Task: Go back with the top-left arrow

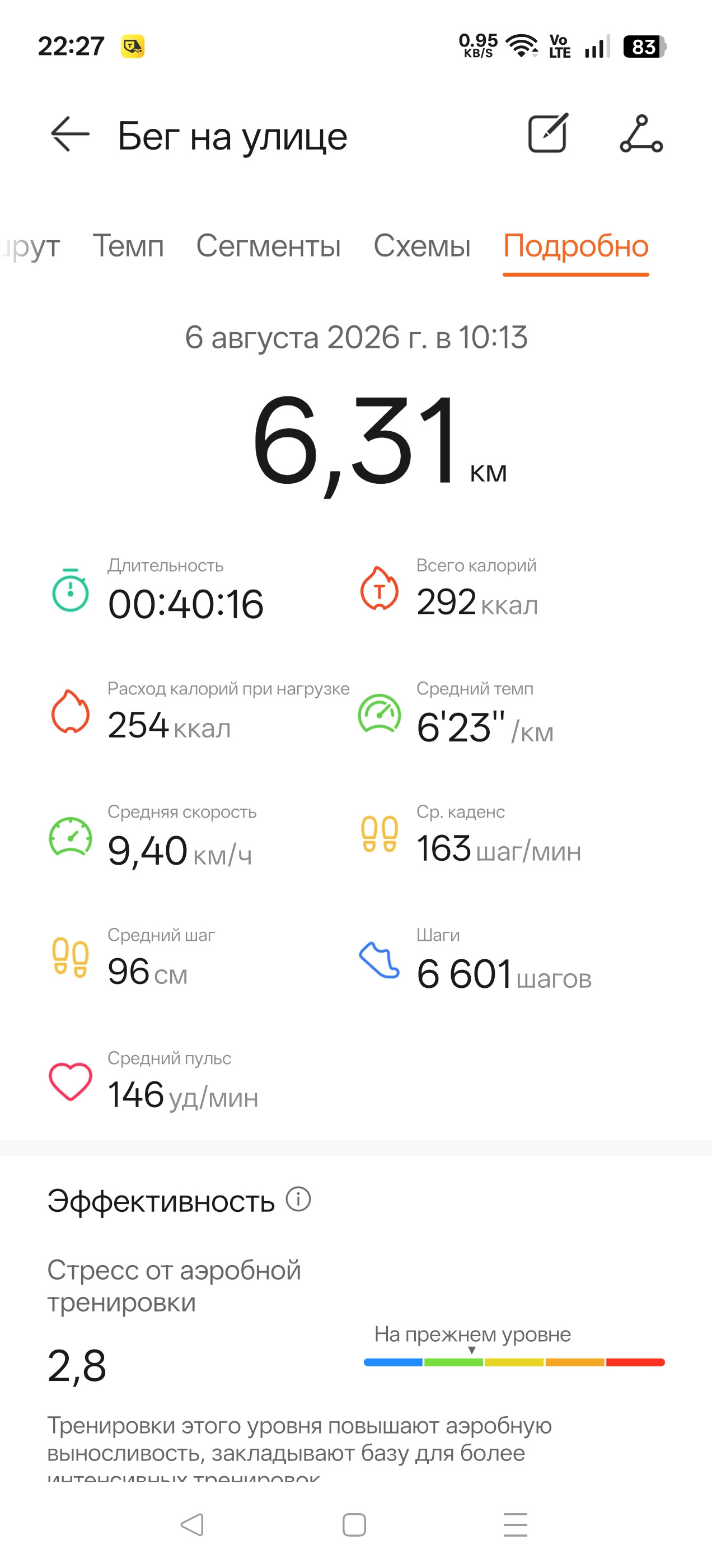Action: (70, 134)
